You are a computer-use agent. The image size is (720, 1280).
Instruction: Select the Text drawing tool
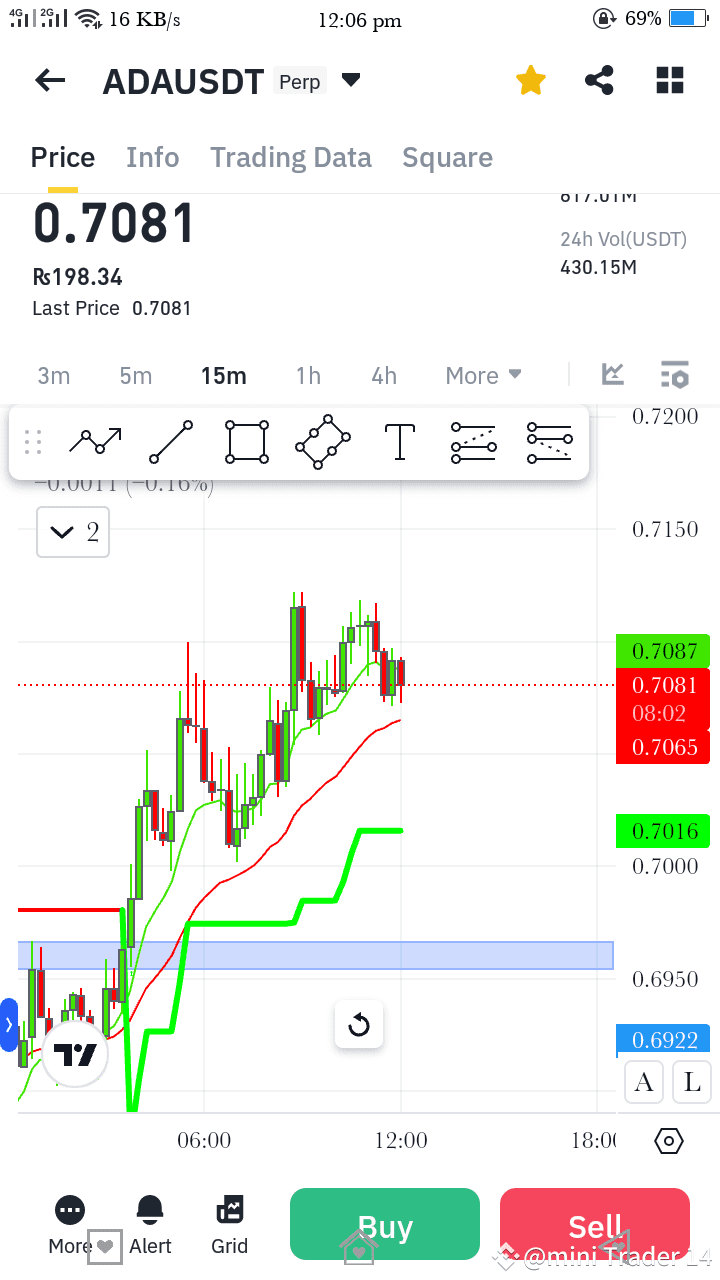tap(399, 441)
